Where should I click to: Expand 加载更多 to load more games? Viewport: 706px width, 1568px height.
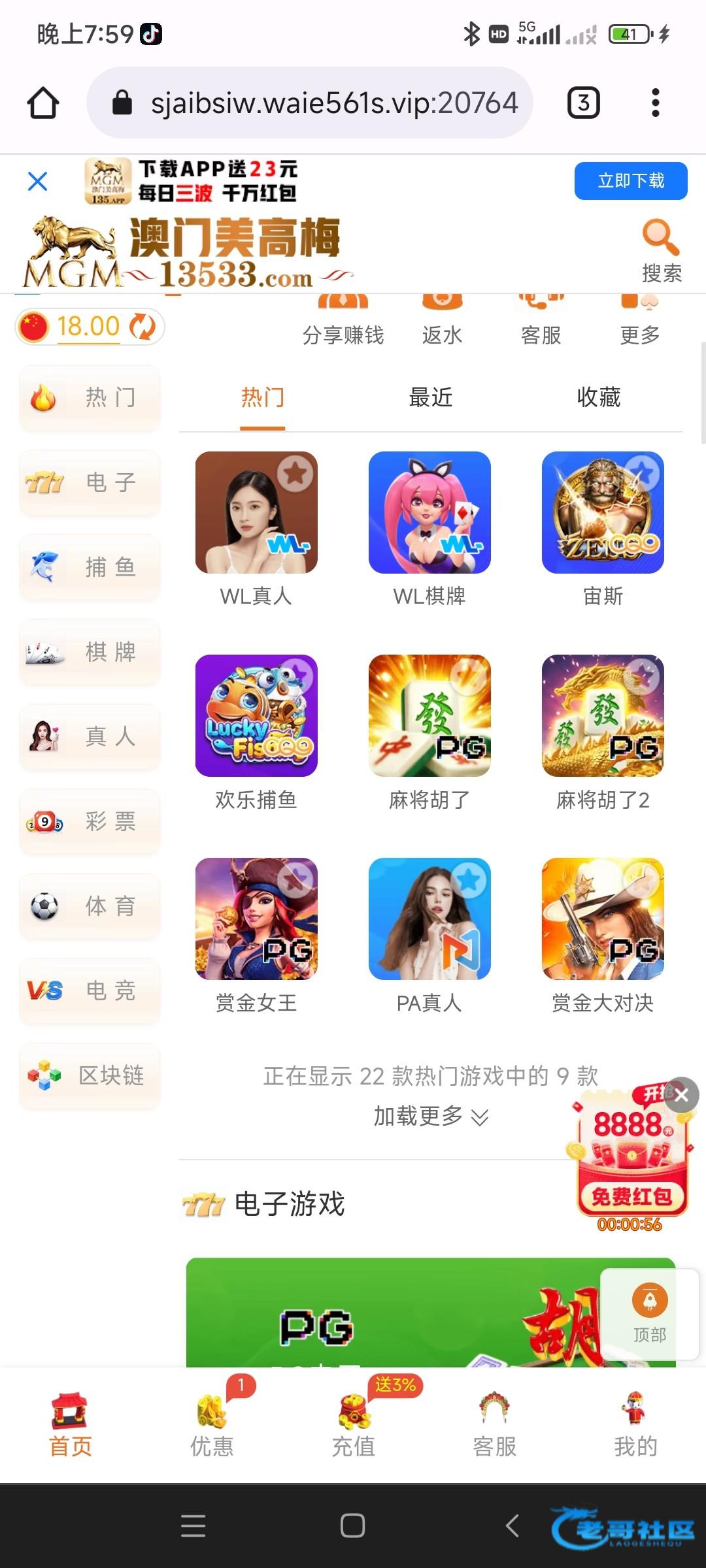(430, 1116)
